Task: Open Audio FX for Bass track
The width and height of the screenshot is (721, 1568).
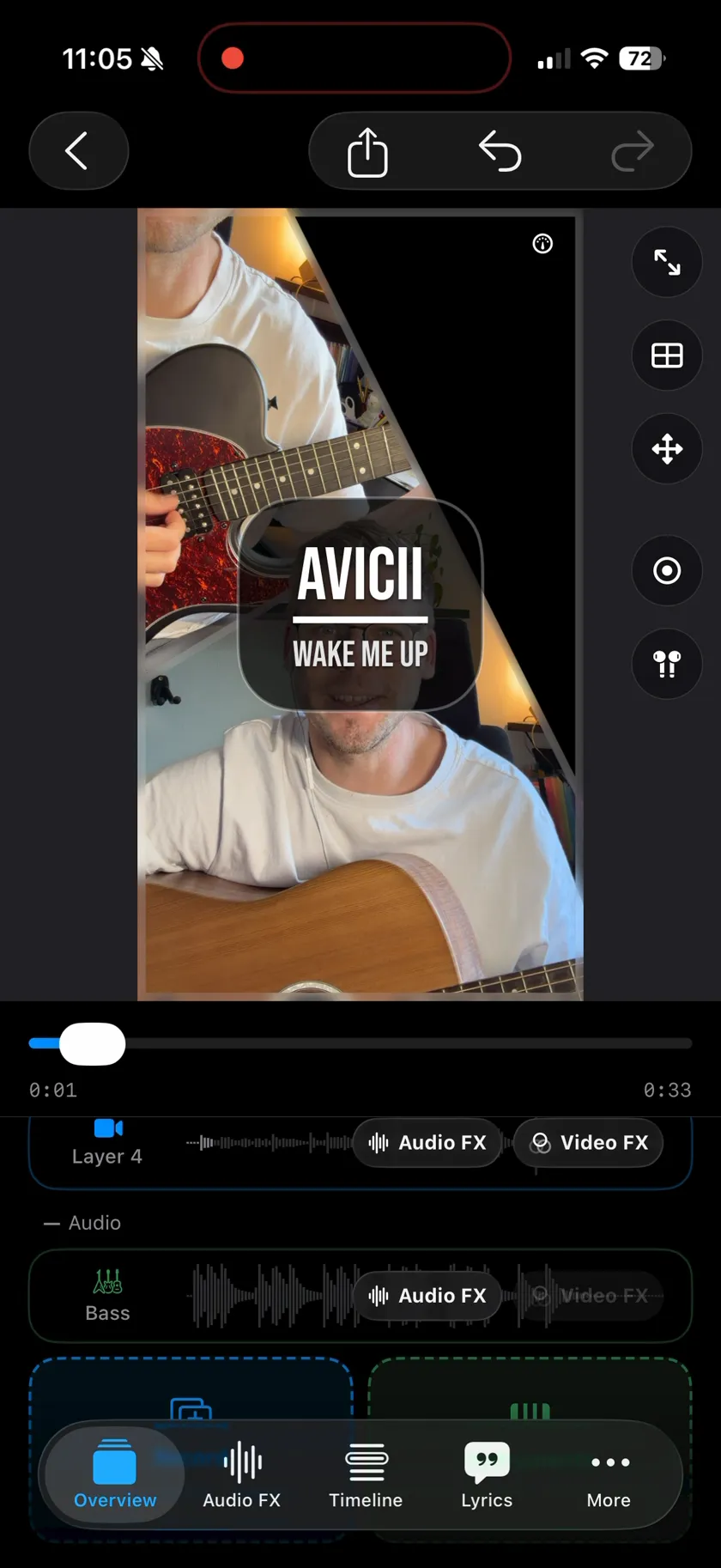Action: tap(427, 1295)
